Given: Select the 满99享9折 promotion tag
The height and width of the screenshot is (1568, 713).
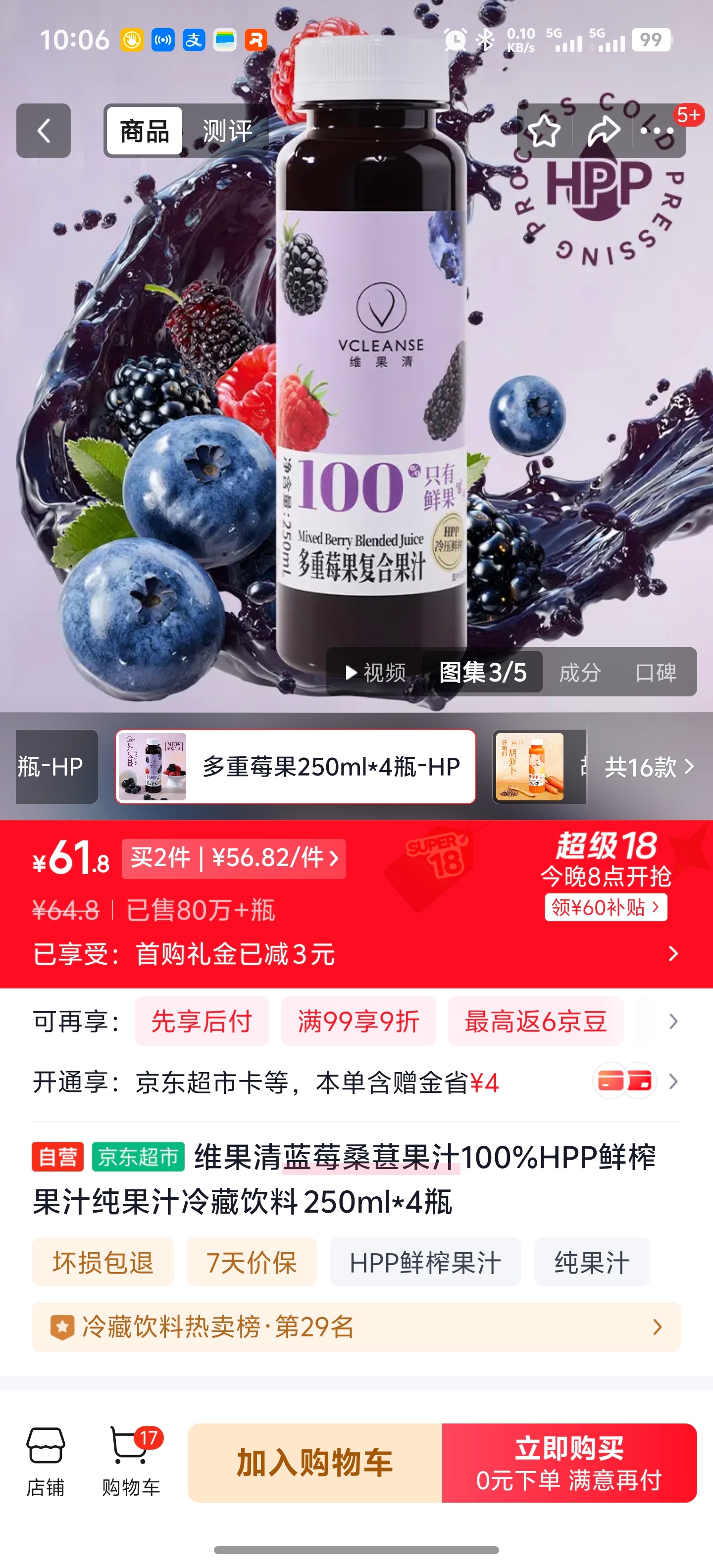Looking at the screenshot, I should tap(358, 1022).
